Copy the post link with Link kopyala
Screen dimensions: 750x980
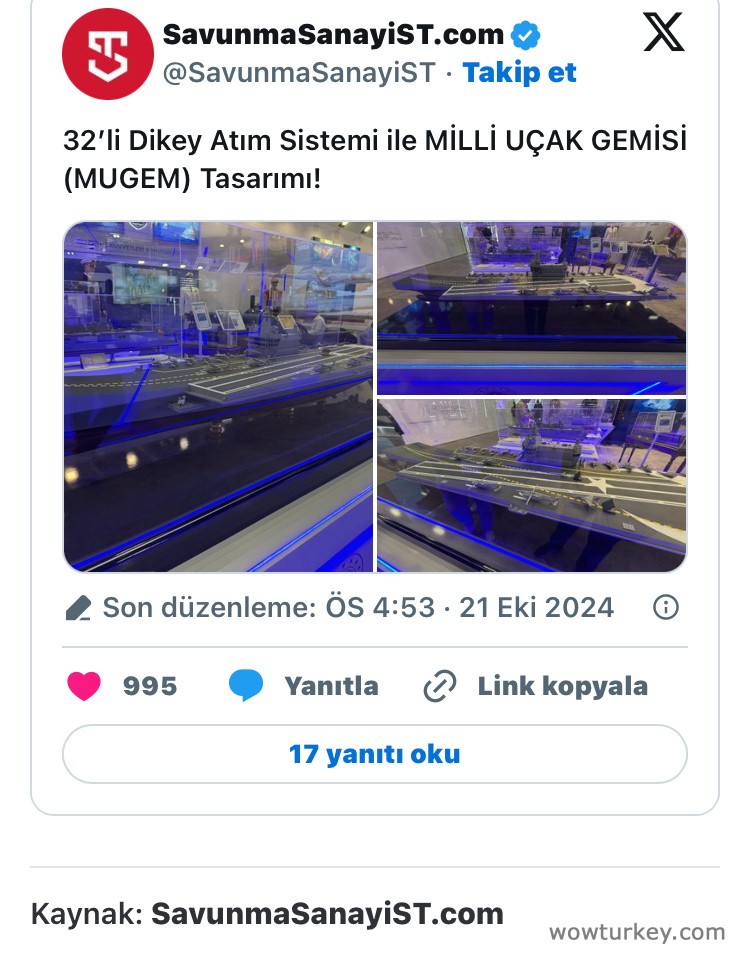536,686
